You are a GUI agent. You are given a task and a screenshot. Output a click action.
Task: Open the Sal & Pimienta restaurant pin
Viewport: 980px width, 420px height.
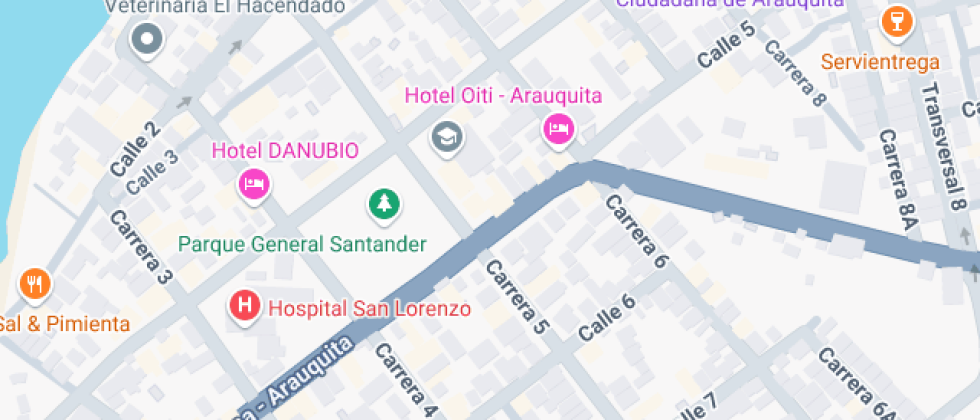pos(35,284)
